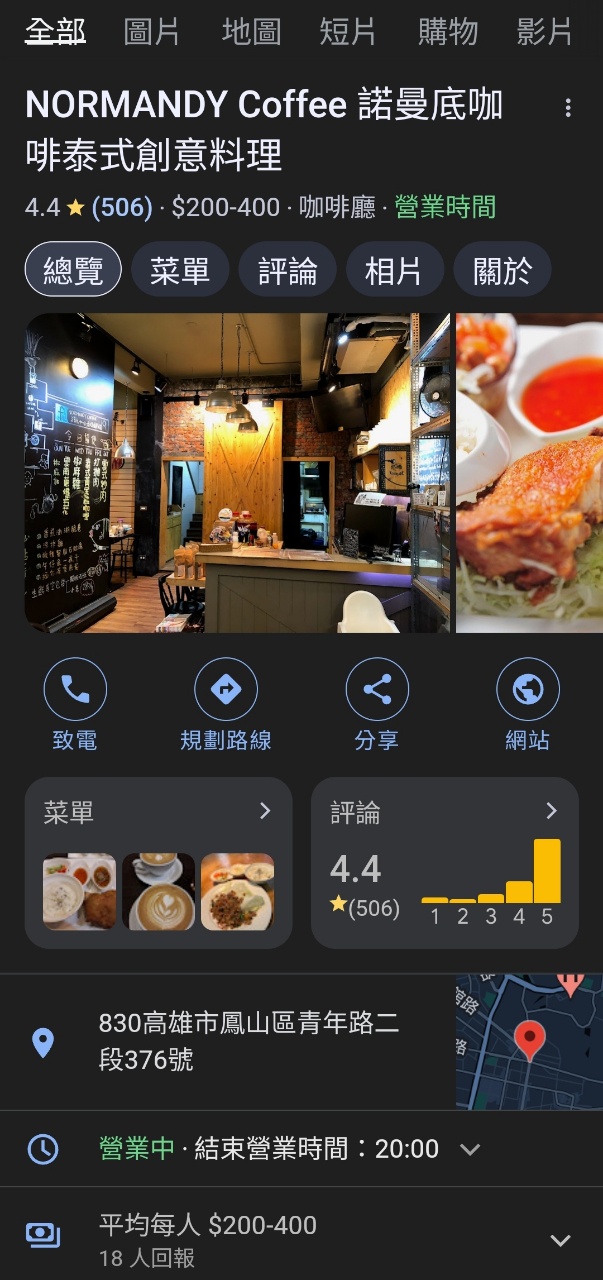This screenshot has height=1280, width=603.
Task: Open the overflow menu for NORMANDY Coffee
Action: [x=568, y=108]
